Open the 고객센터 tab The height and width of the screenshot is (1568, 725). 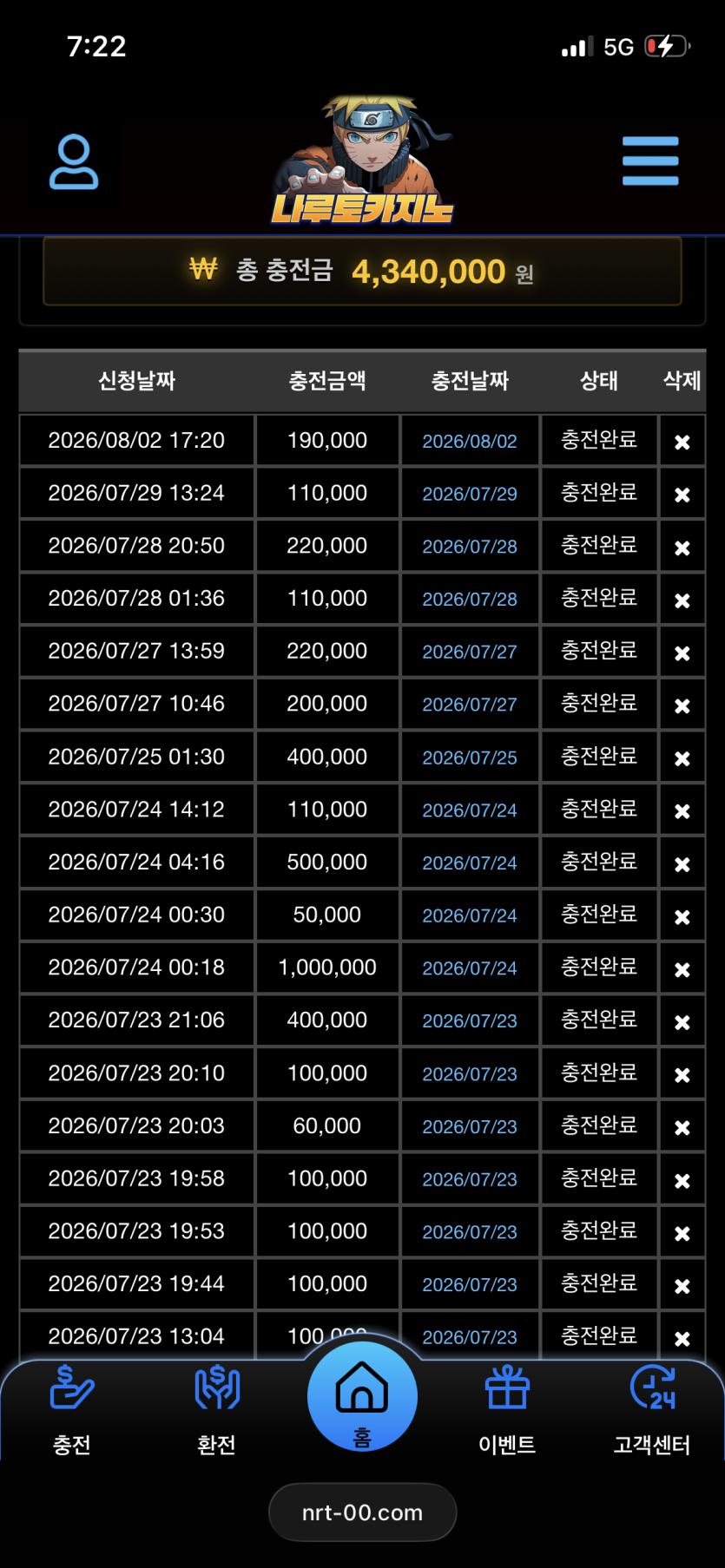click(652, 1409)
